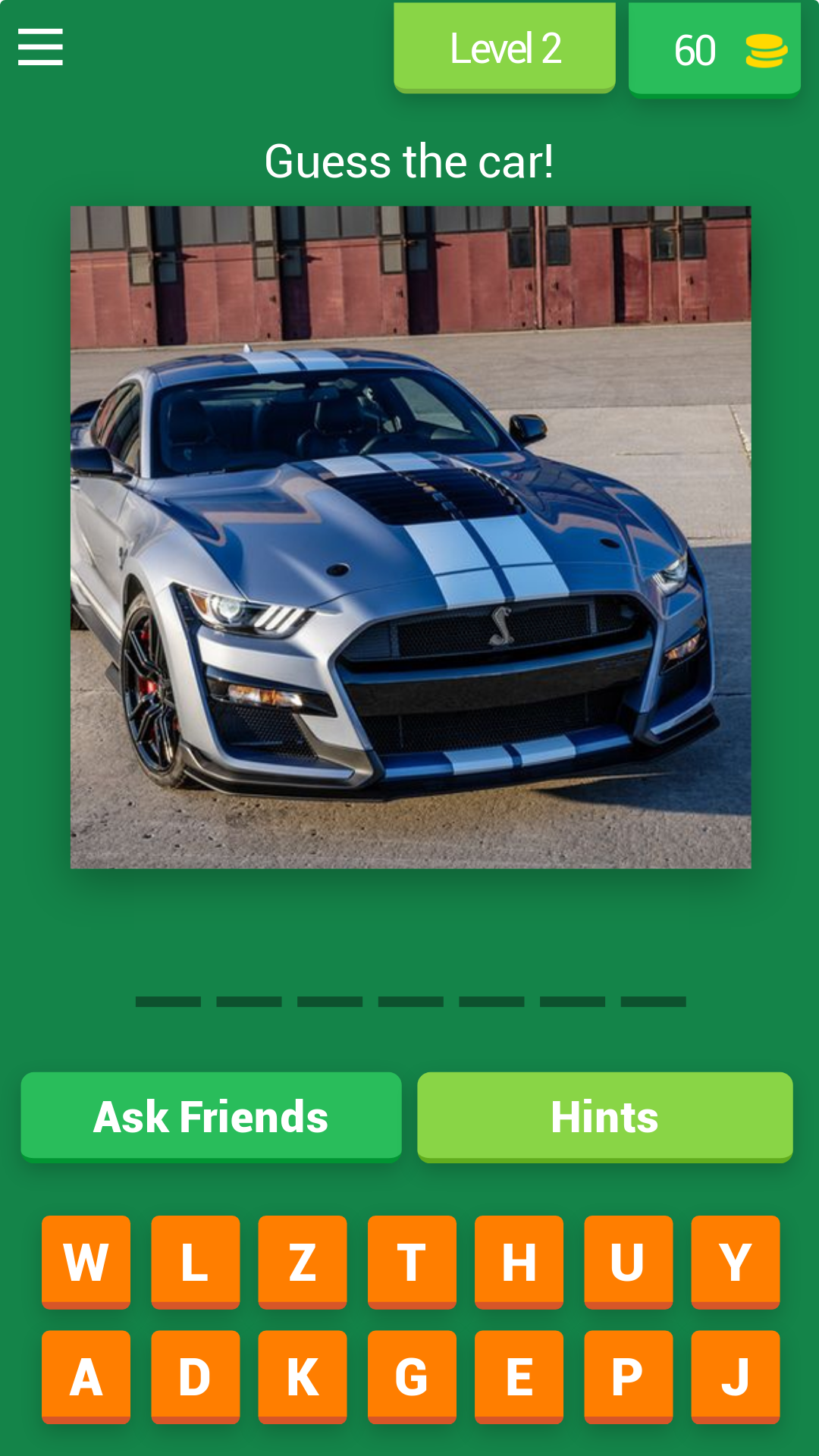819x1456 pixels.
Task: Choose letter U tile
Action: pyautogui.click(x=628, y=1262)
